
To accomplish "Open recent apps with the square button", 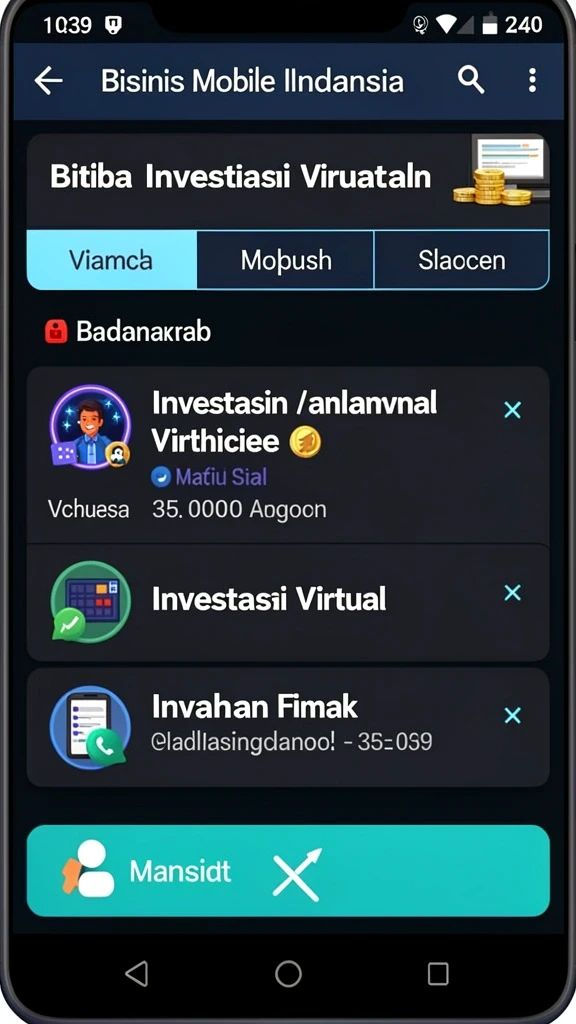I will point(438,974).
